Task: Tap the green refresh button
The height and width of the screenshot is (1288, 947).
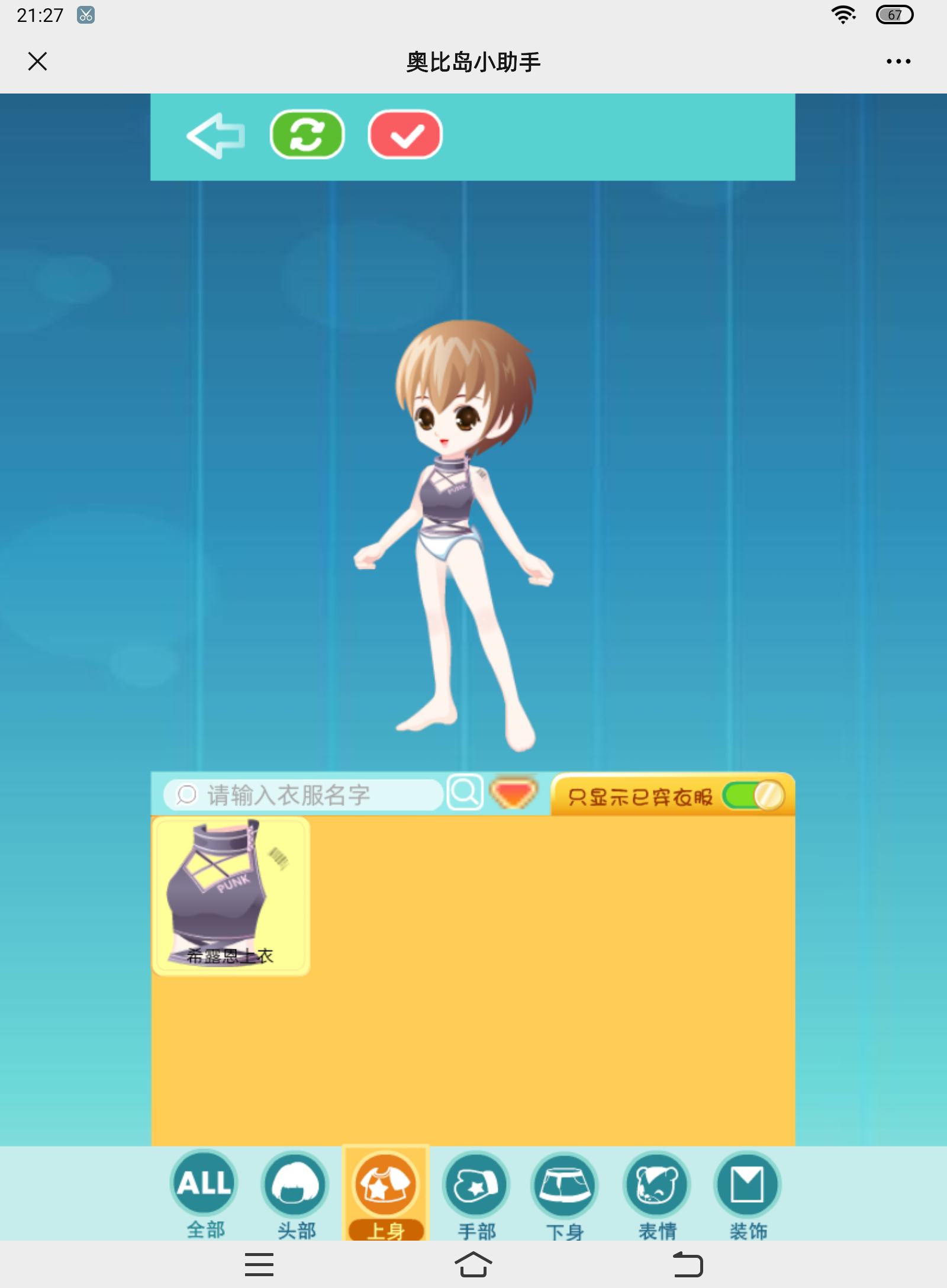Action: [x=307, y=135]
